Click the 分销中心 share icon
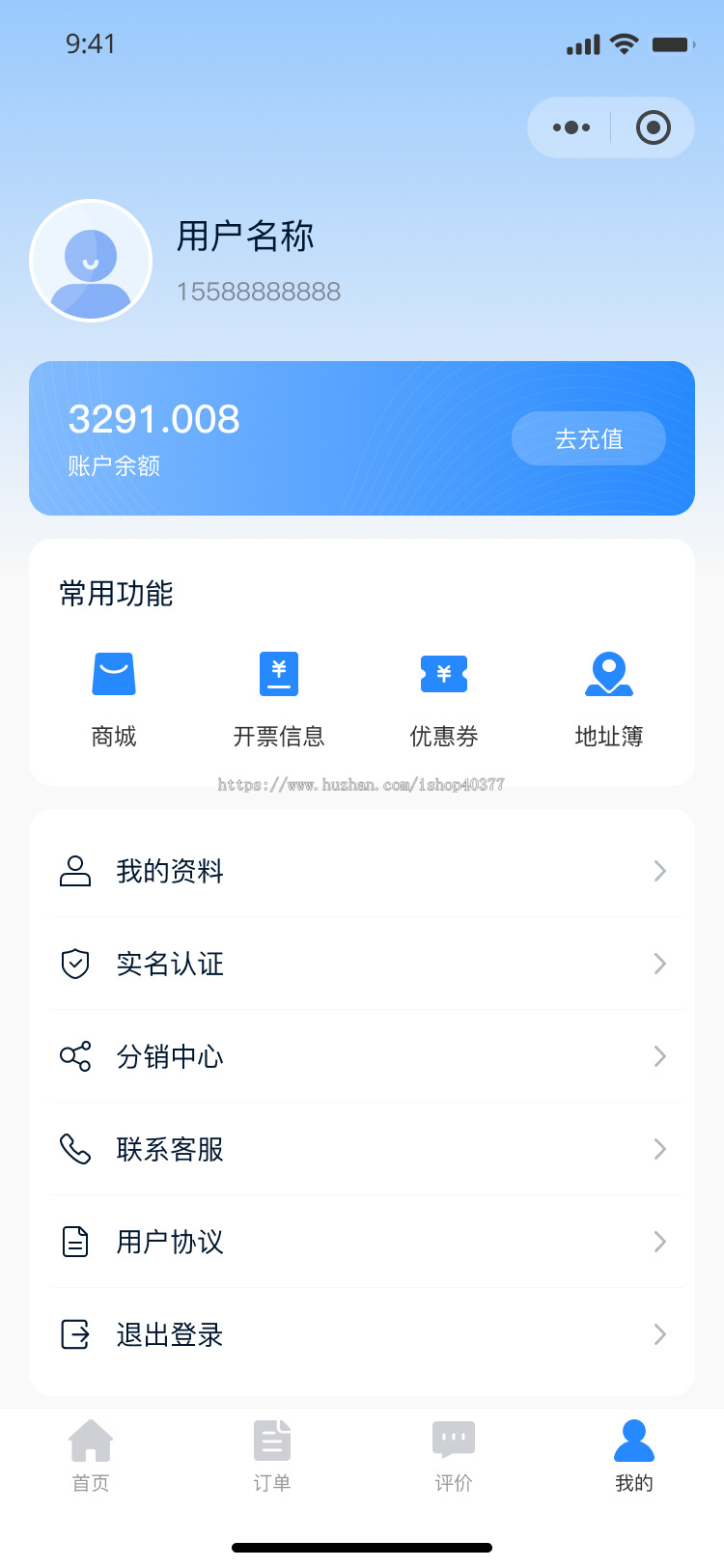The image size is (724, 1568). coord(75,1056)
